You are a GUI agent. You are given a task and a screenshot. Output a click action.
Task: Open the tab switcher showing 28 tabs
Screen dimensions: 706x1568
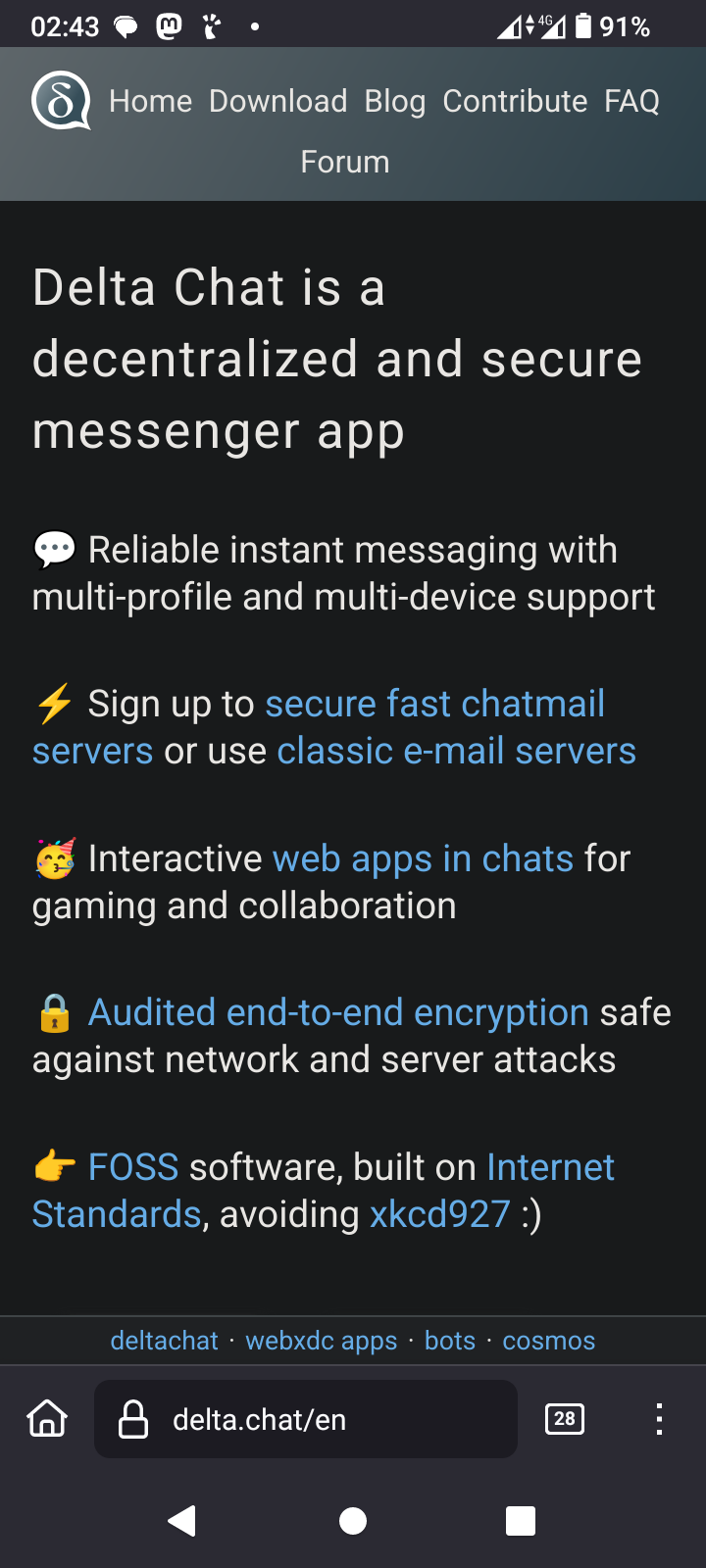click(x=564, y=1419)
